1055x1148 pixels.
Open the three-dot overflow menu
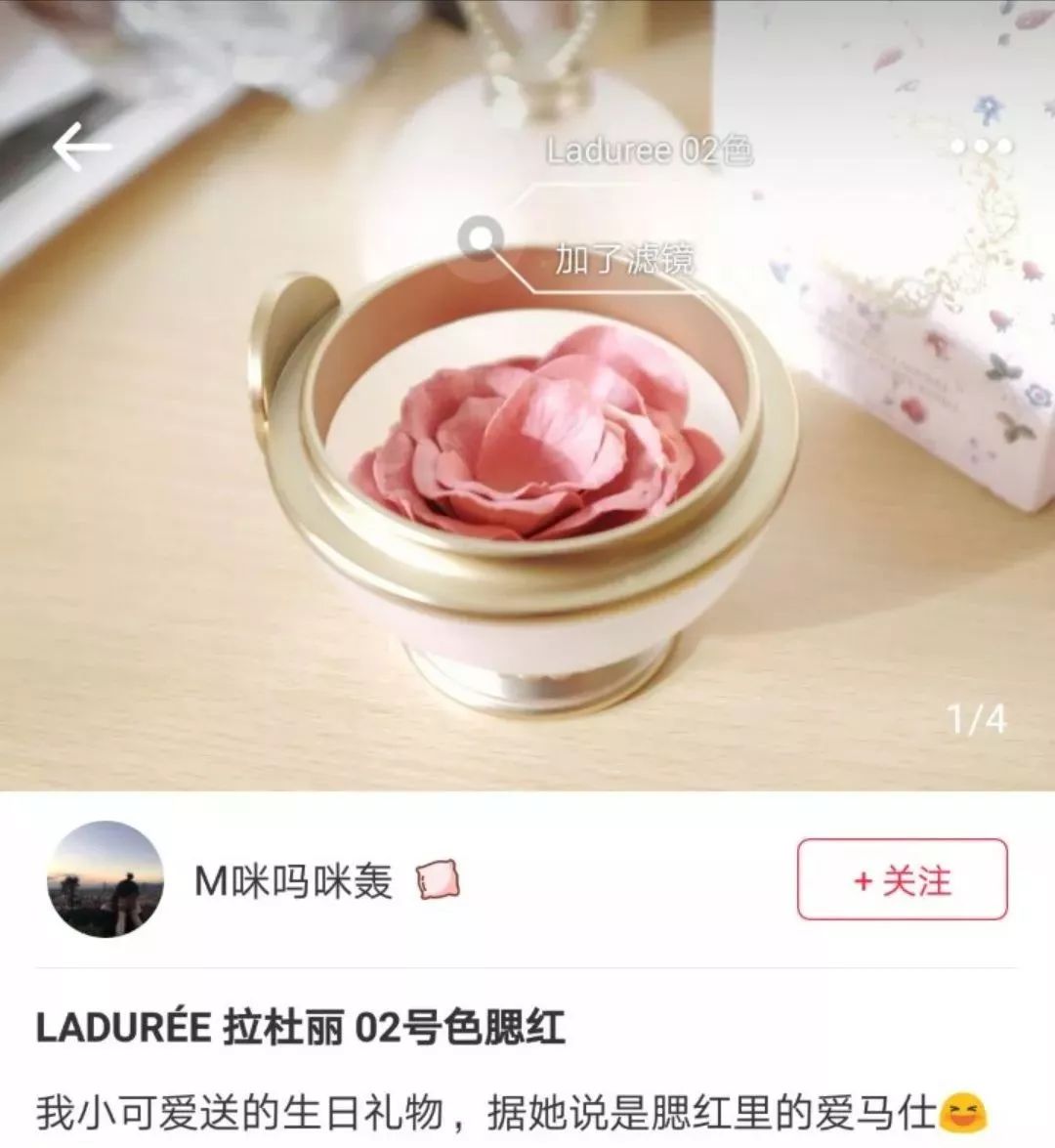point(981,147)
